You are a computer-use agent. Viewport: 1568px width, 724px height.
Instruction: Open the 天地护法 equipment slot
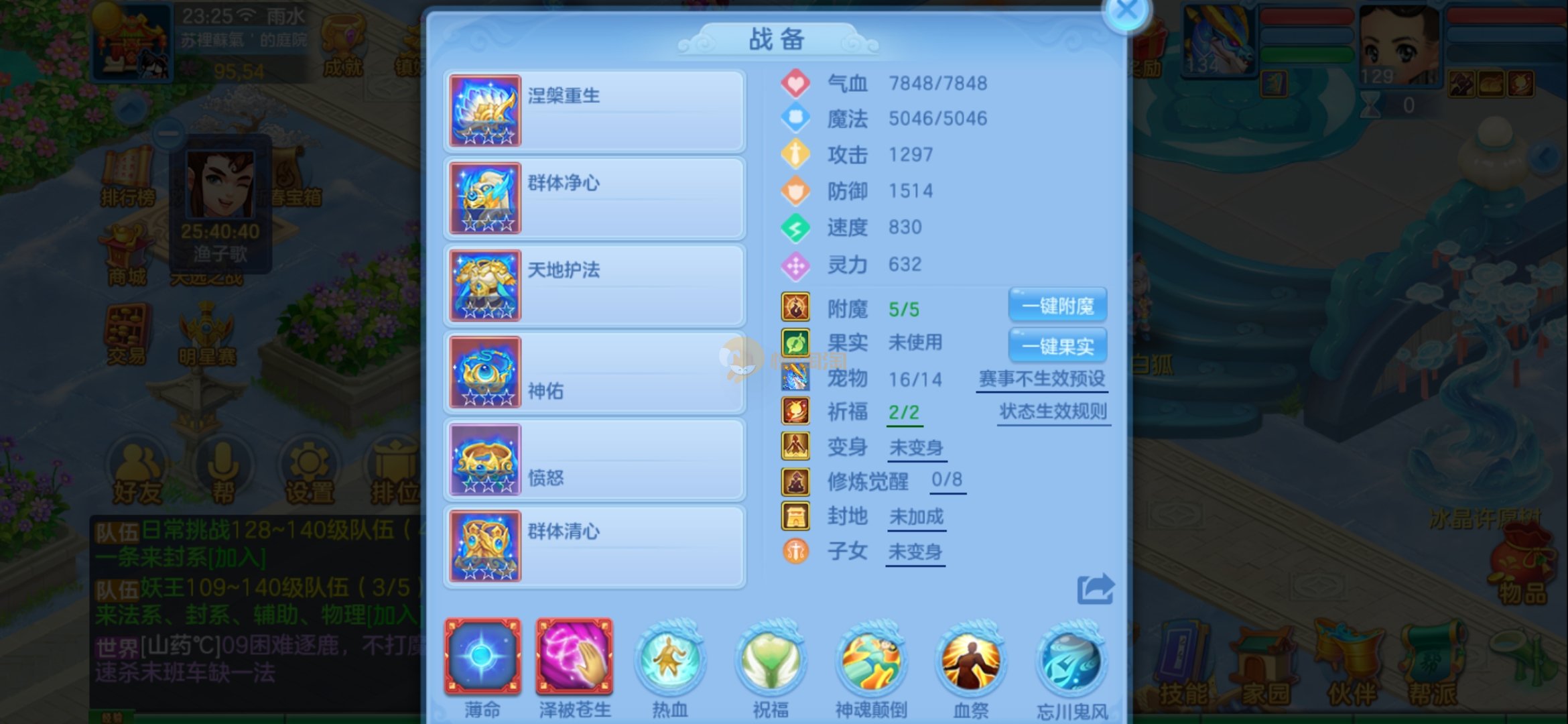point(594,286)
